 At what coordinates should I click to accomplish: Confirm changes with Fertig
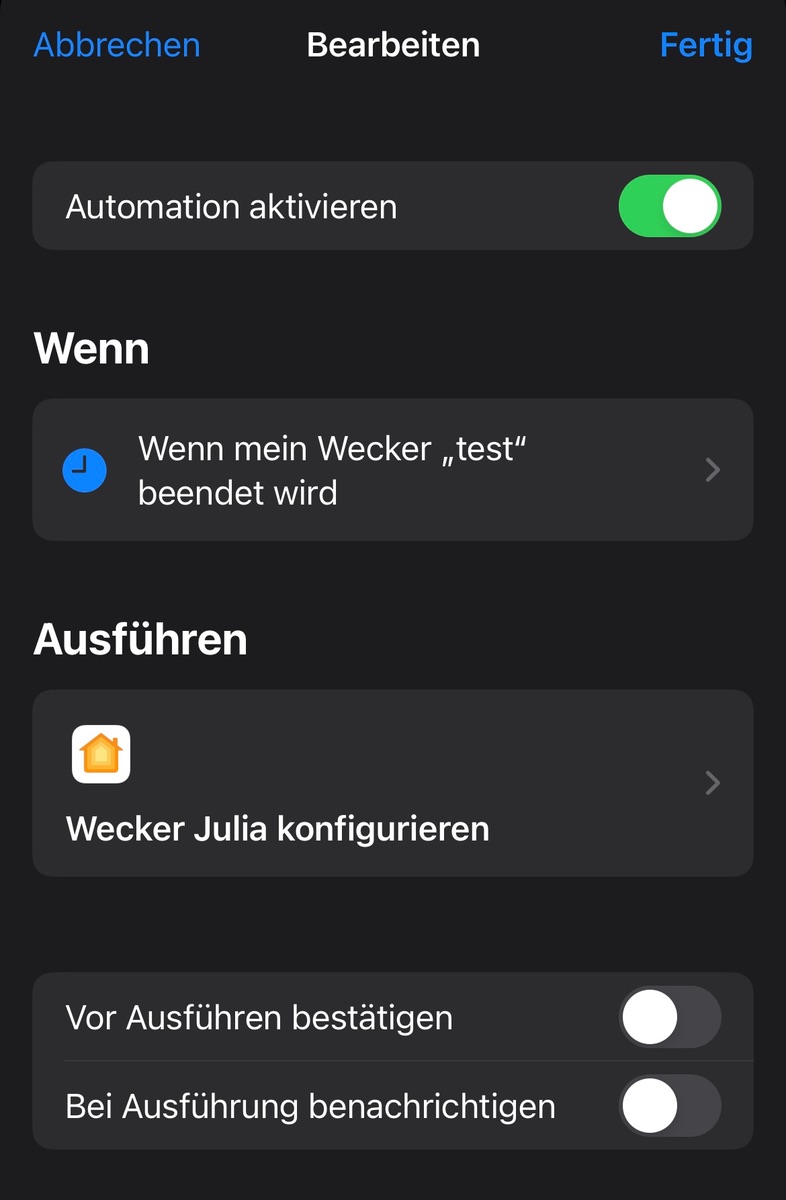[x=706, y=45]
